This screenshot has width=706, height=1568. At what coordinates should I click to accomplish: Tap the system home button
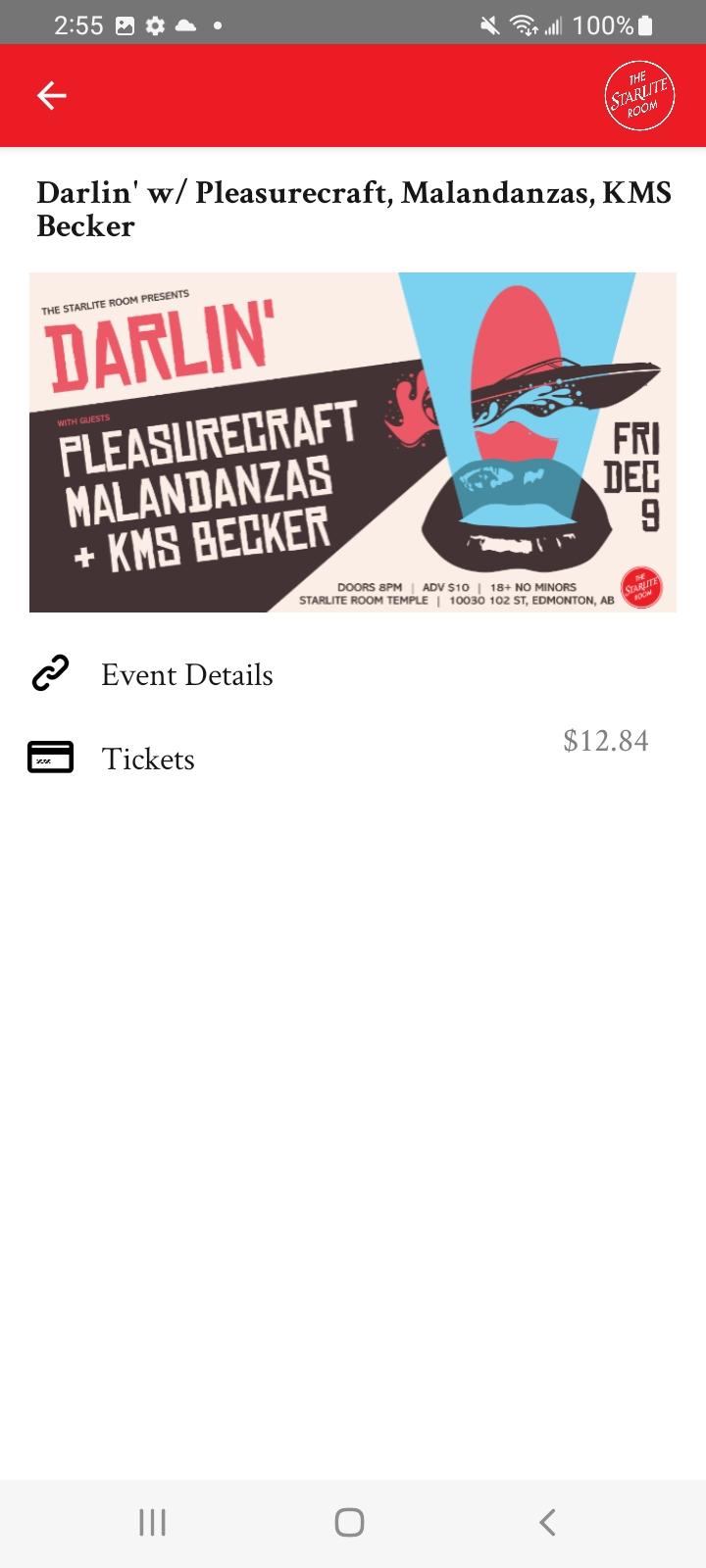(x=349, y=1522)
